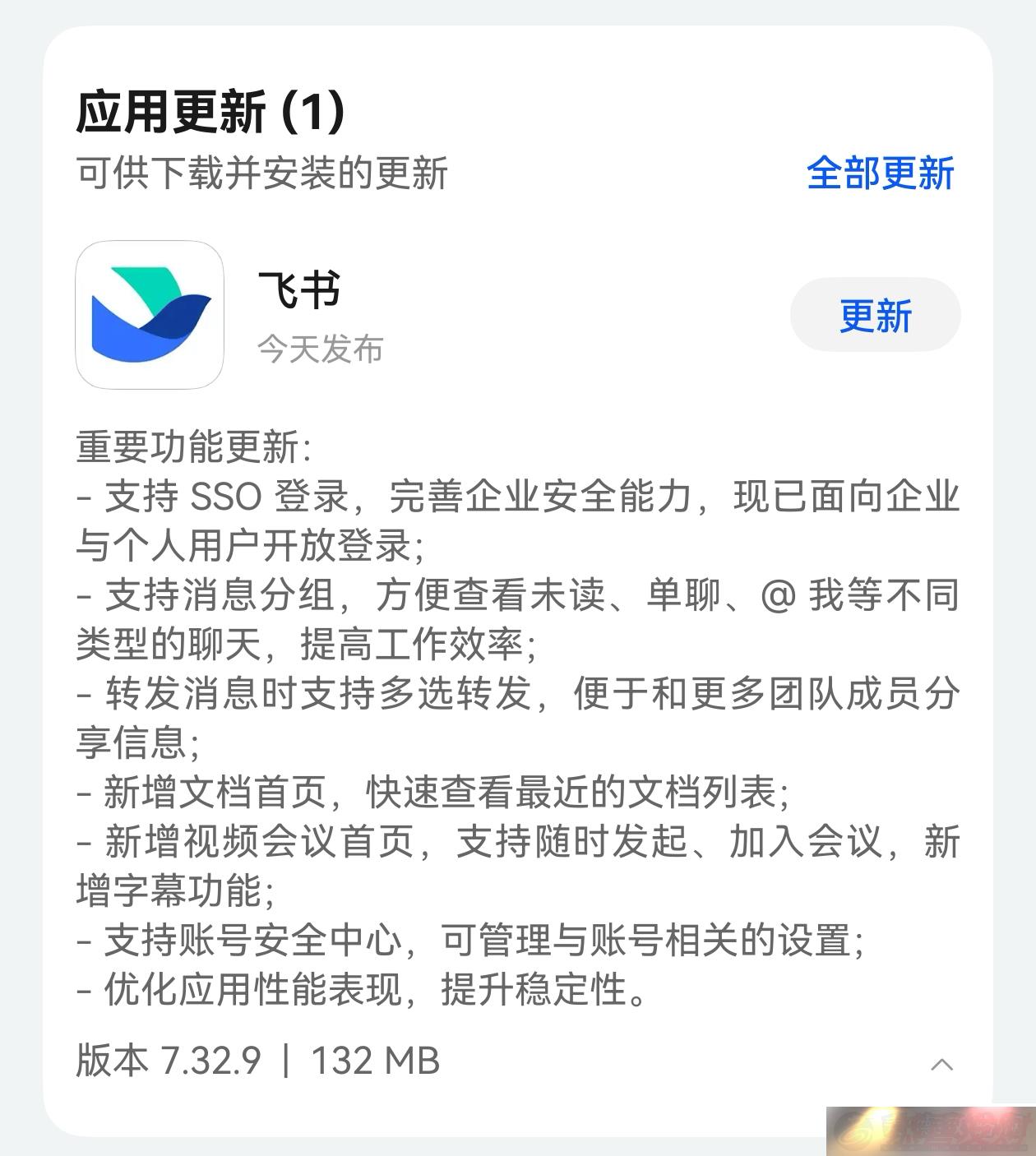Image resolution: width=1036 pixels, height=1156 pixels.
Task: Collapse the update notes with the chevron
Action: pyautogui.click(x=941, y=1065)
